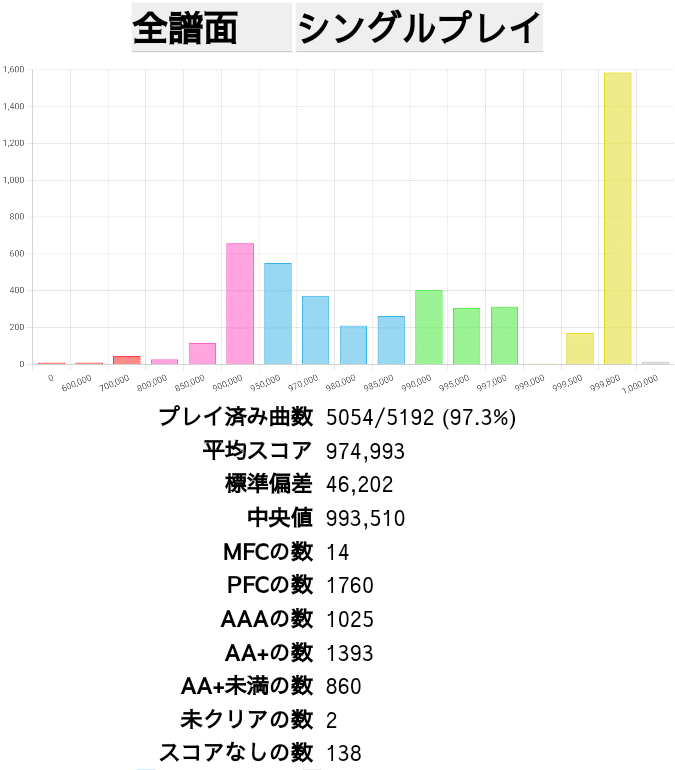
Task: Open the 全譜面 chart filter button
Action: (212, 27)
